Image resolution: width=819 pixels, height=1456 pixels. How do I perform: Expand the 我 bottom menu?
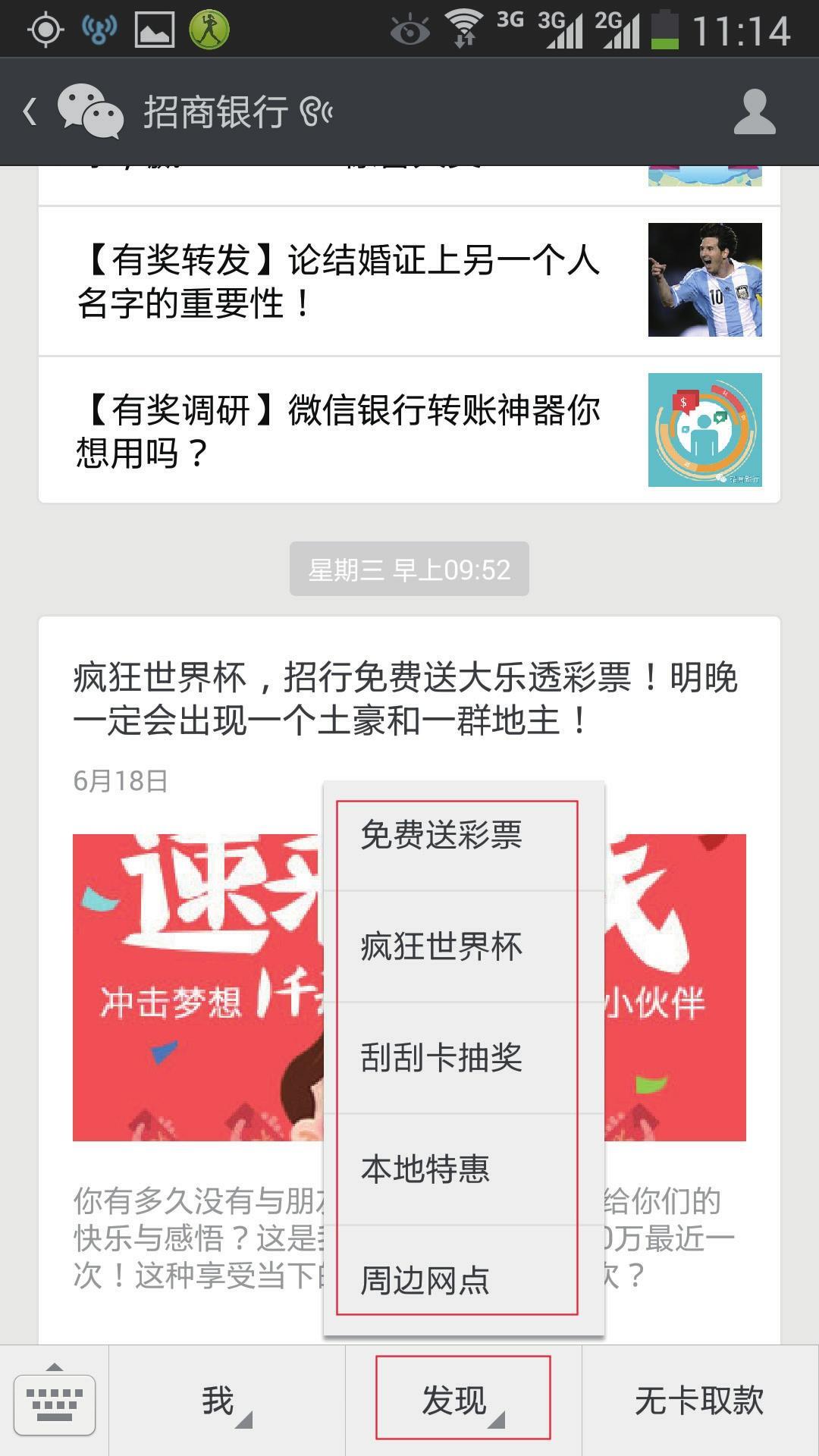pyautogui.click(x=226, y=1401)
